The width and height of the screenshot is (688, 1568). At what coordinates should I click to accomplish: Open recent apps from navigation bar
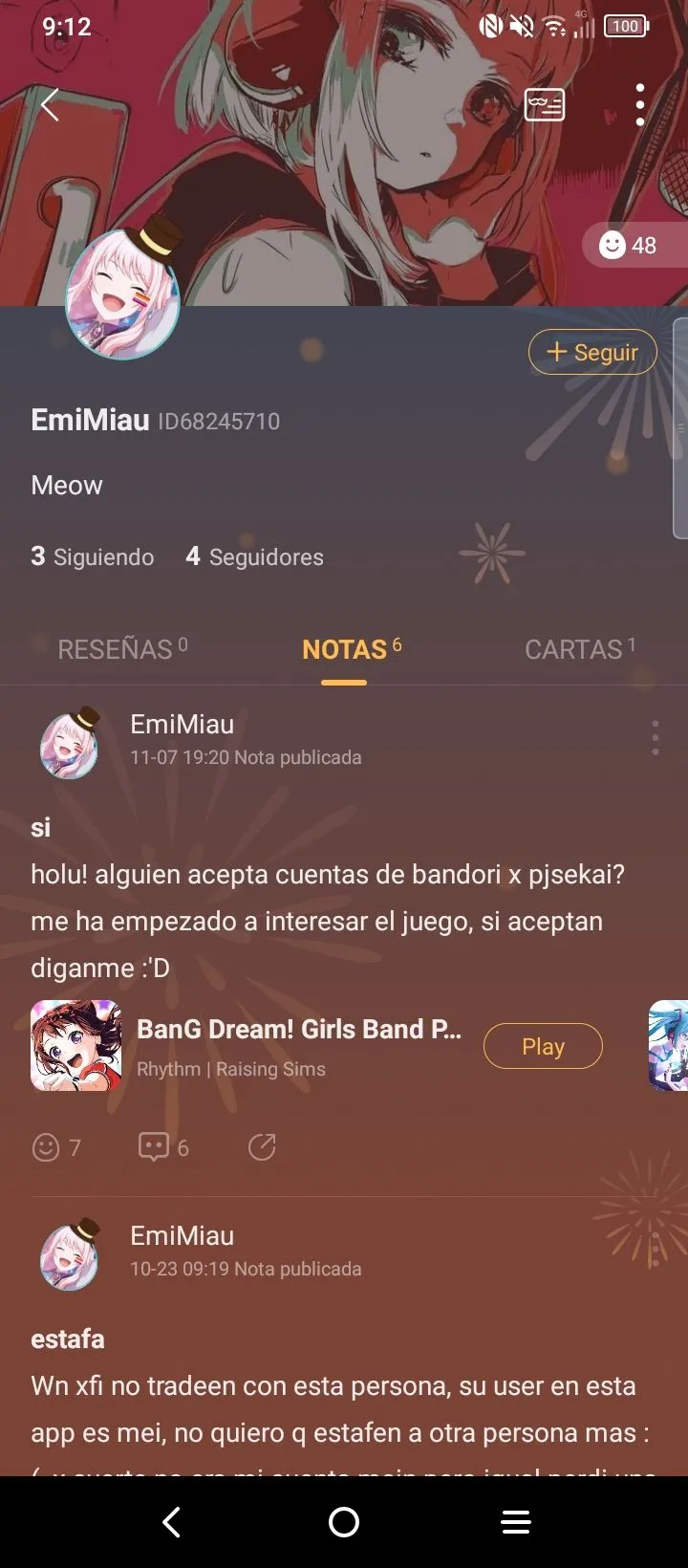coord(516,1522)
